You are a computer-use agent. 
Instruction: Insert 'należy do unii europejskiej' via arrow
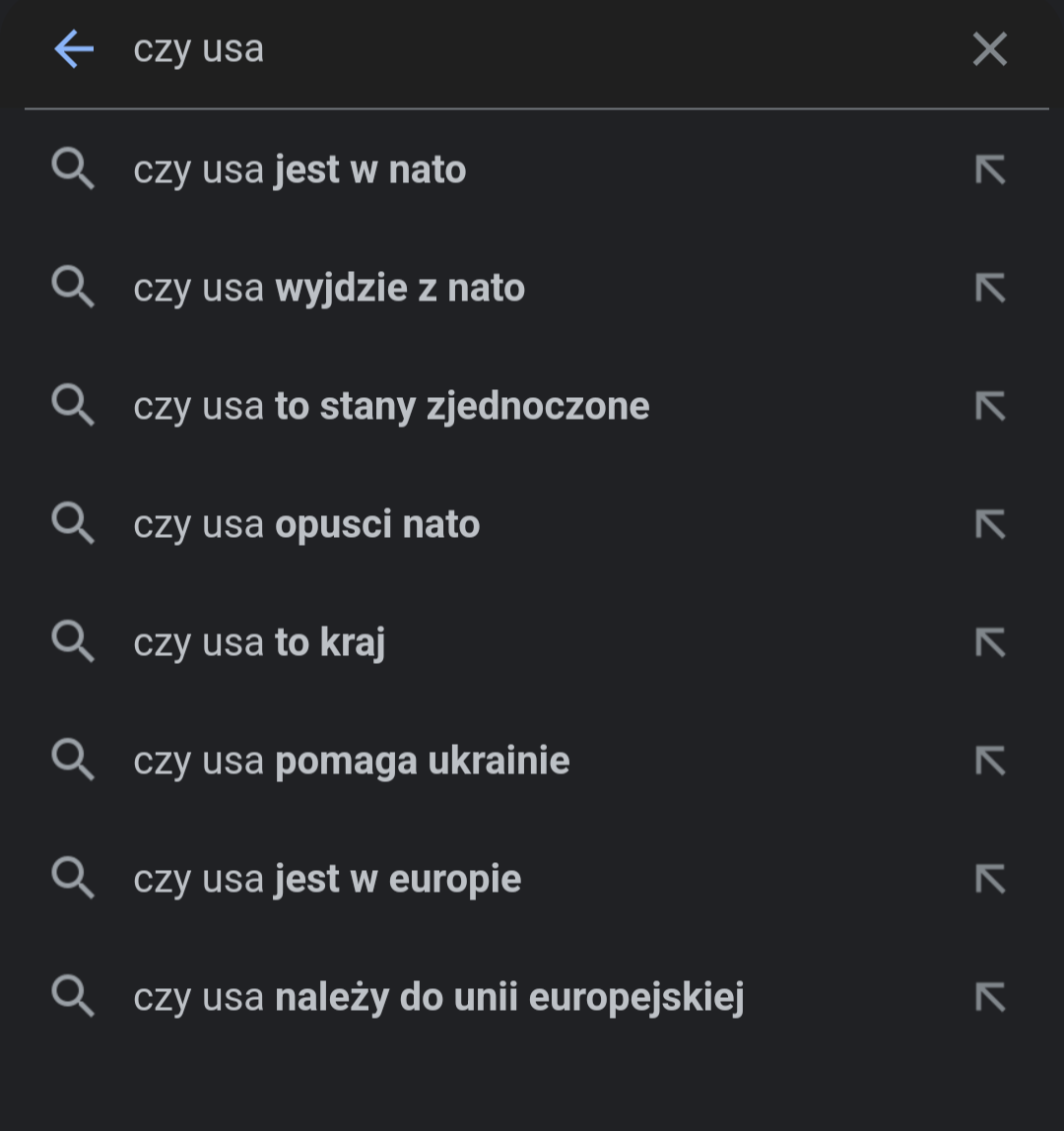click(x=989, y=998)
